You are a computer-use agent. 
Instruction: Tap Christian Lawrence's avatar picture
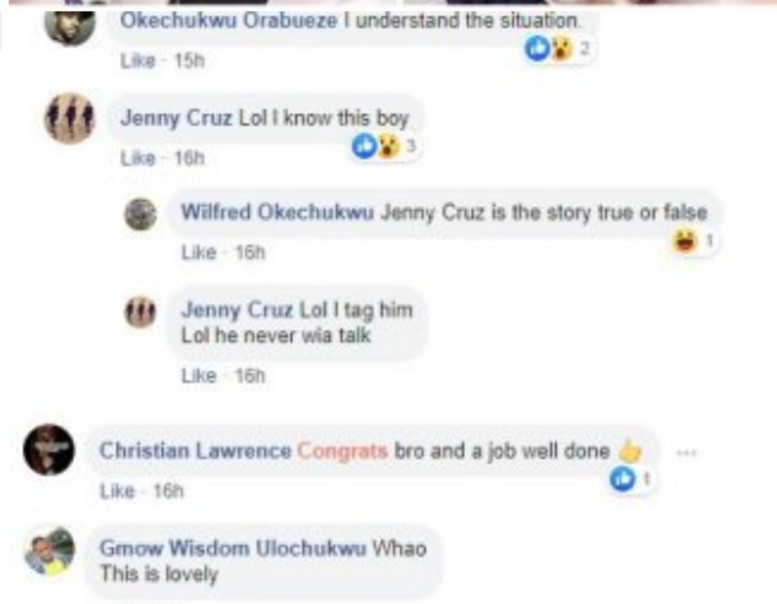click(x=48, y=449)
